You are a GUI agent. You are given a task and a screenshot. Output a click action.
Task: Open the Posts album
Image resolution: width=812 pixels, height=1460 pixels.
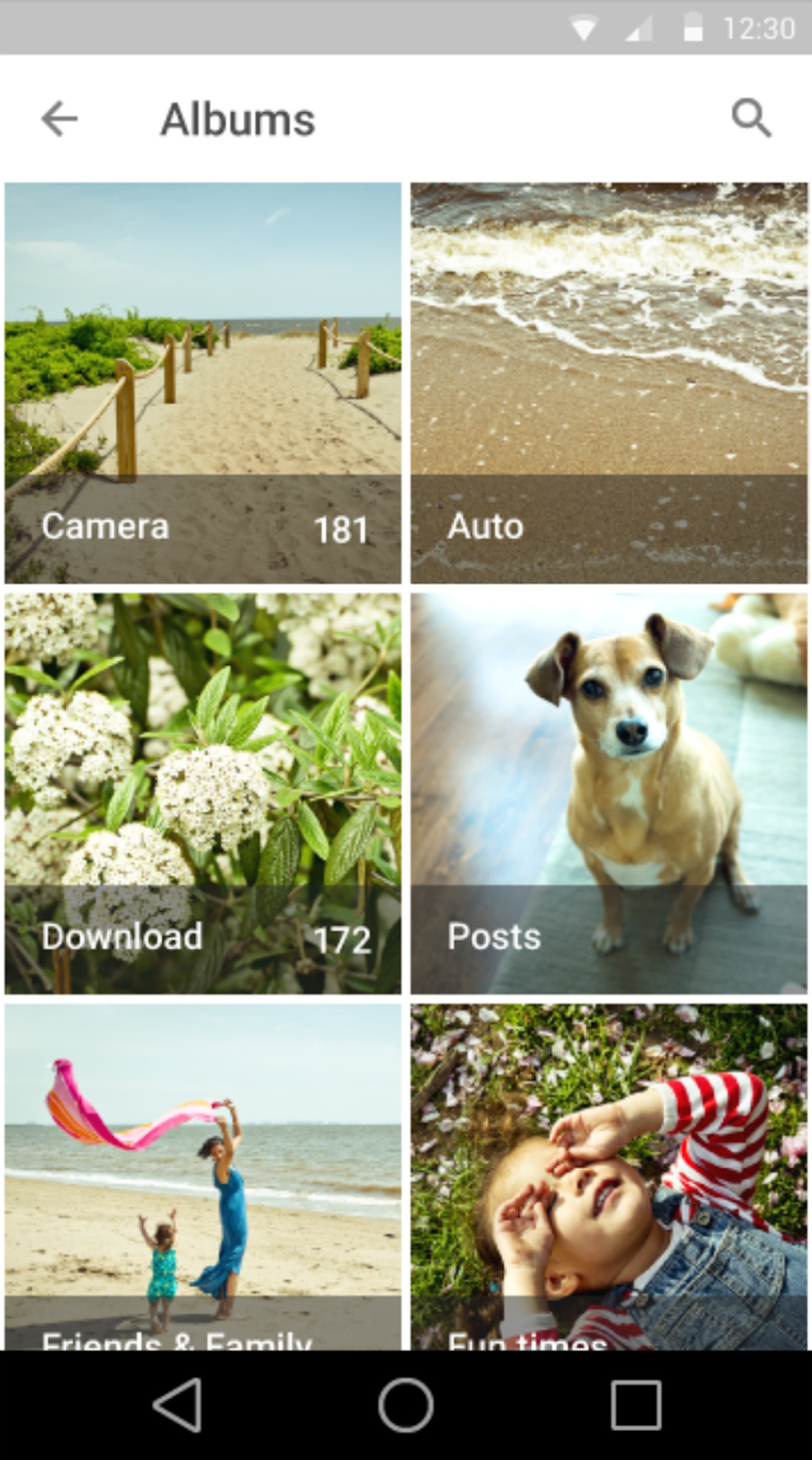pyautogui.click(x=609, y=793)
